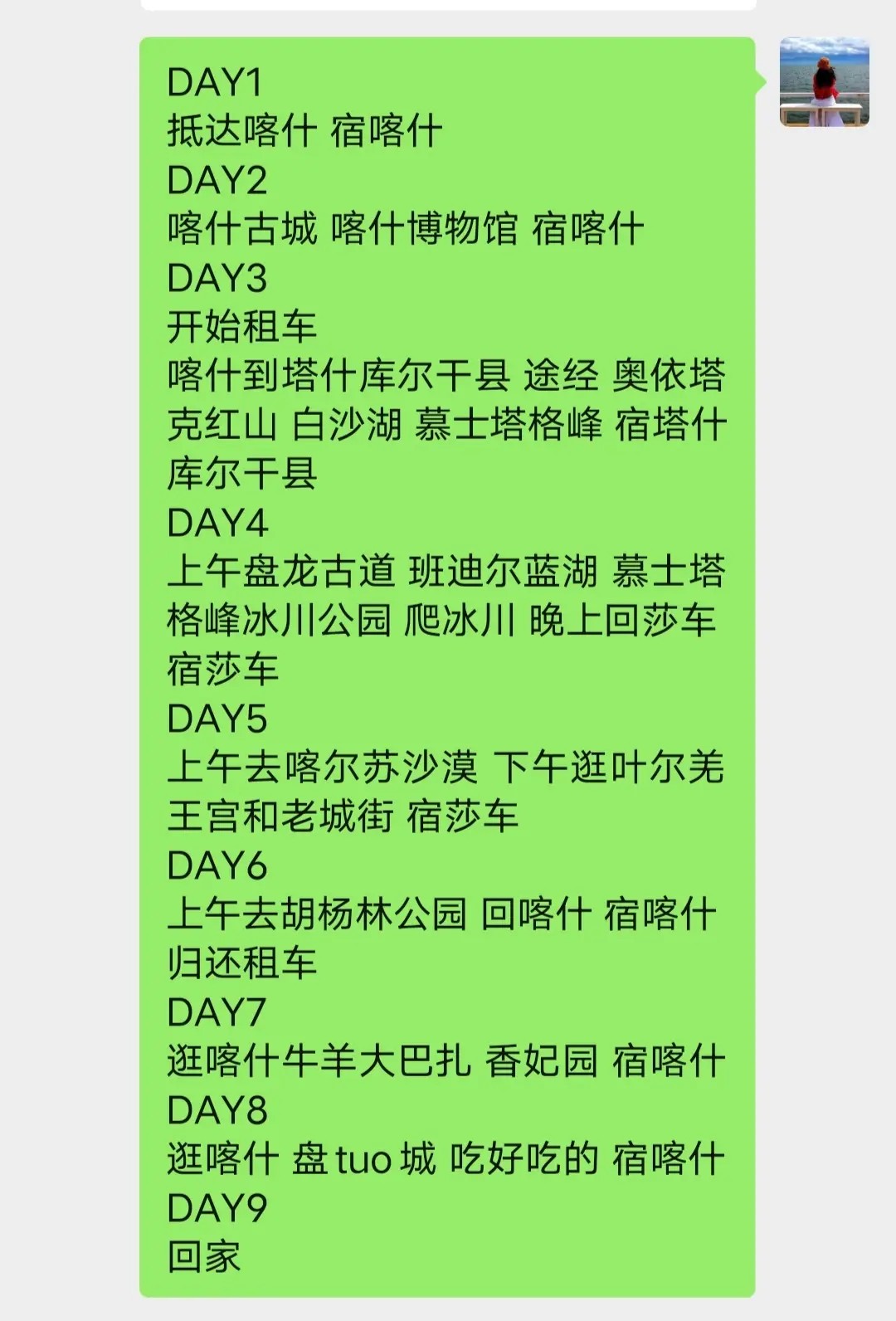896x1321 pixels.
Task: Open the sender's profile avatar
Action: point(824,82)
